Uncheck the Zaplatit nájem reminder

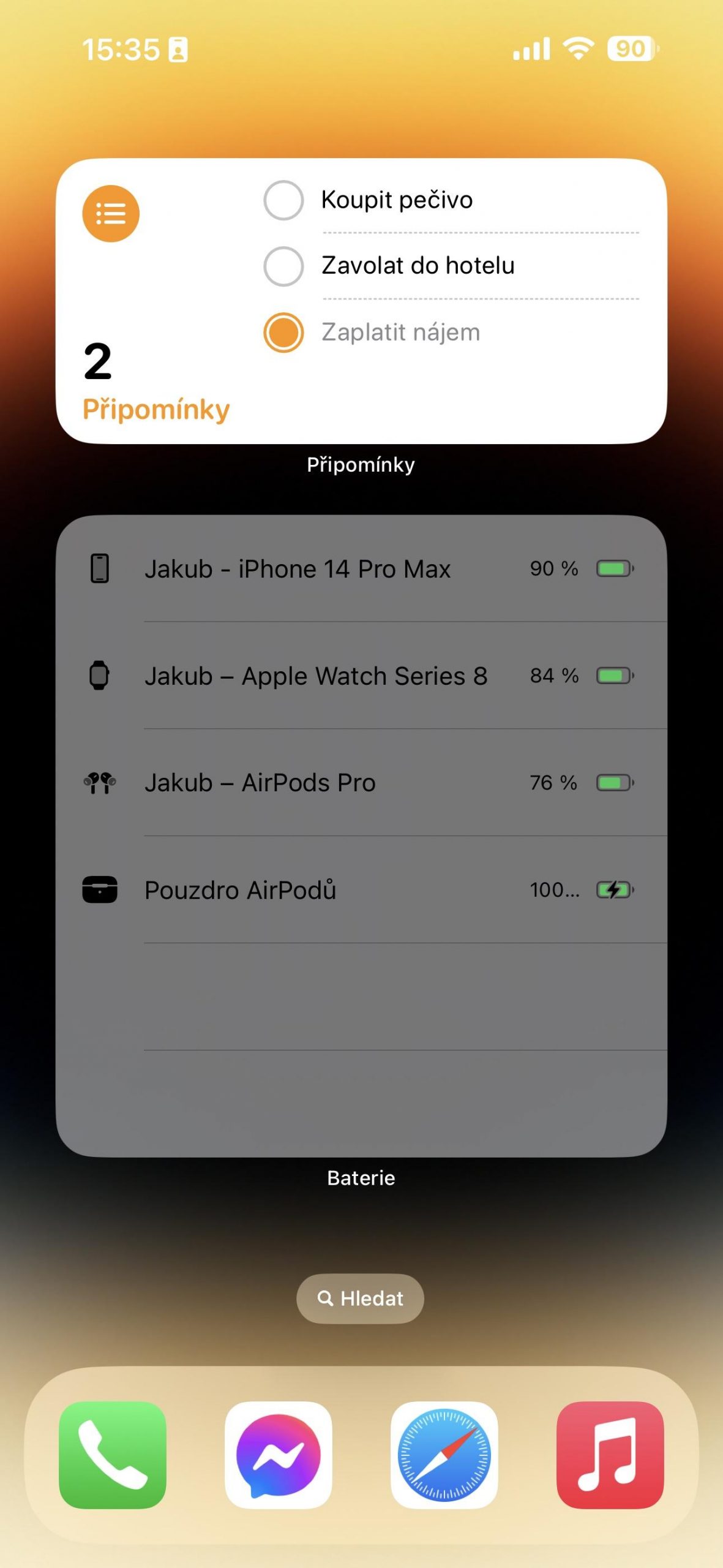point(283,332)
